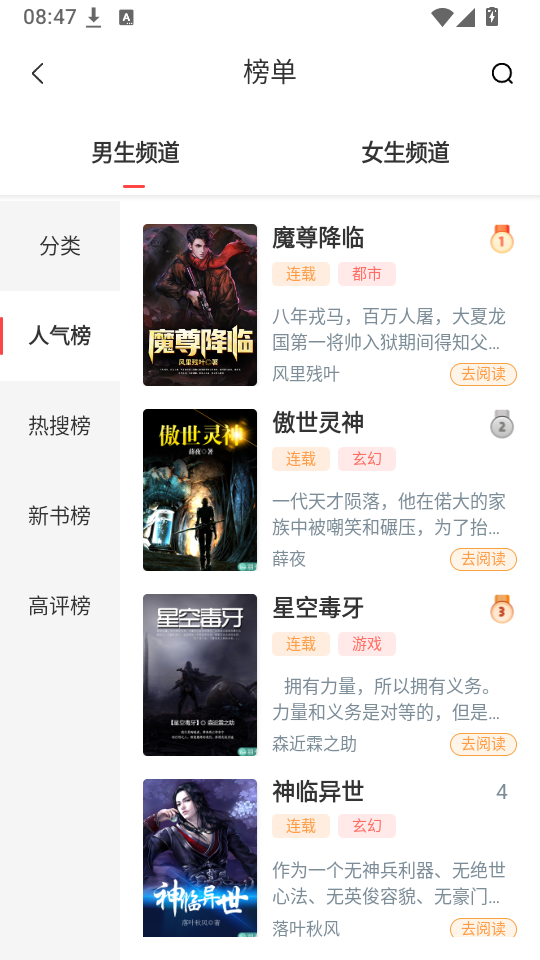Tap 去阅读 for 神临异世

pos(483,928)
